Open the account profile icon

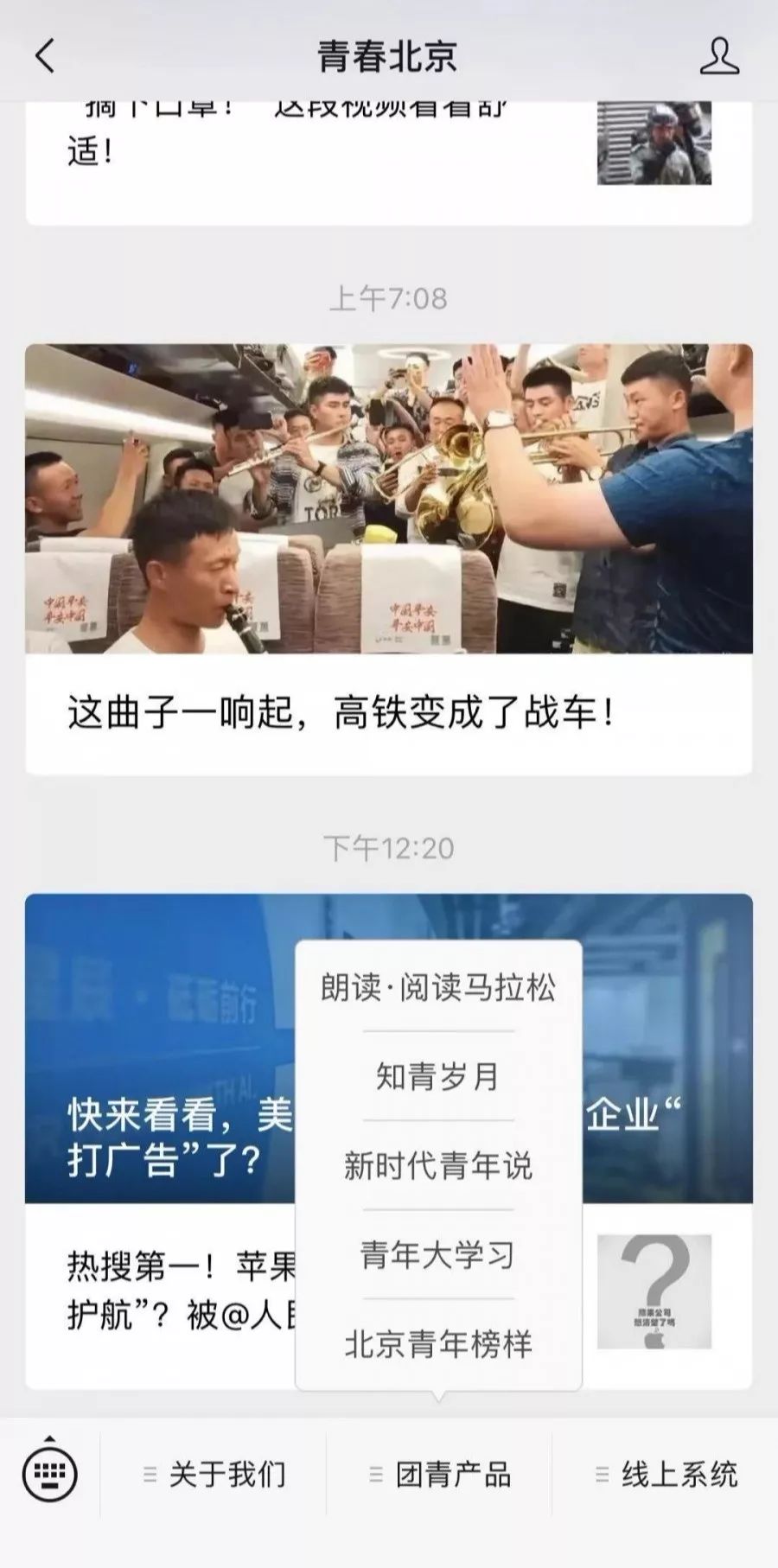pos(718,56)
